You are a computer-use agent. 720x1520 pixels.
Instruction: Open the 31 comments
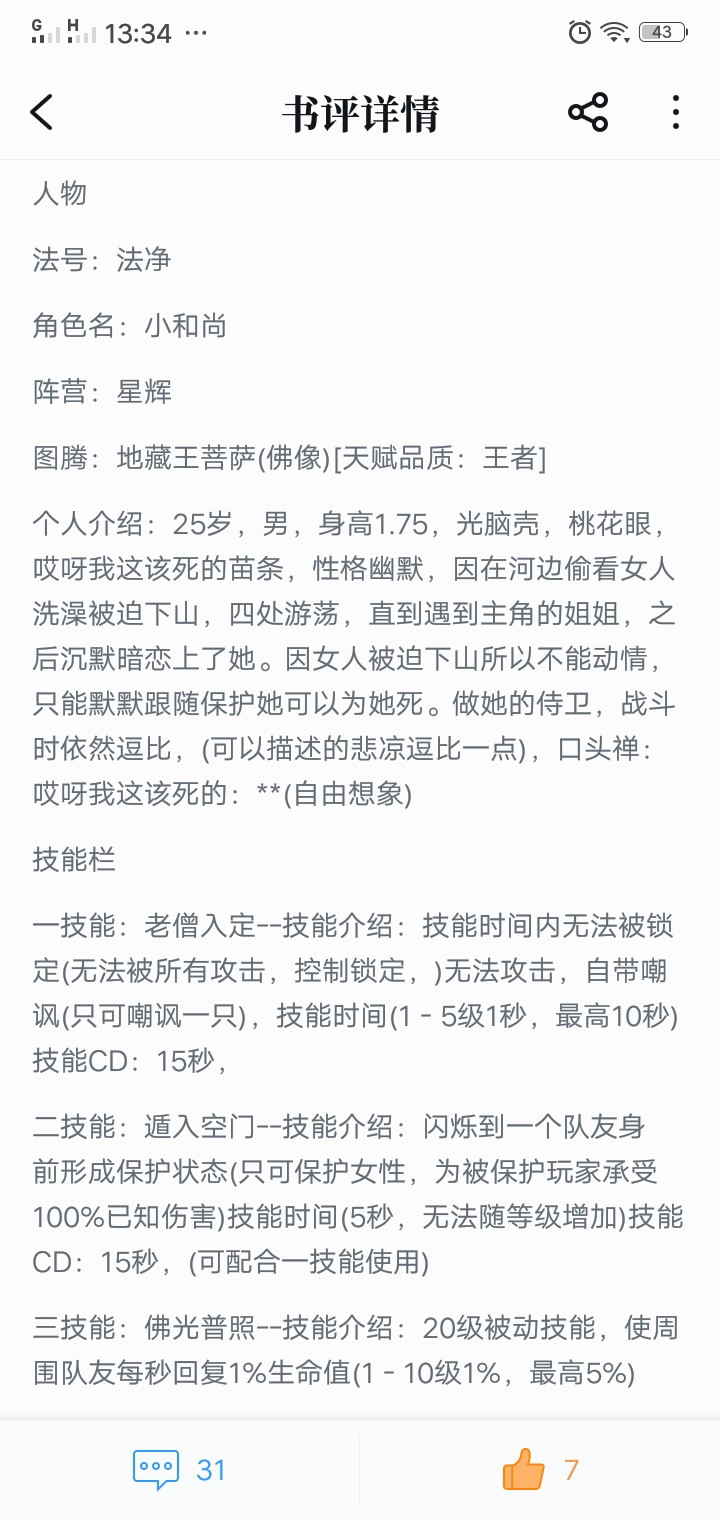pyautogui.click(x=180, y=1470)
